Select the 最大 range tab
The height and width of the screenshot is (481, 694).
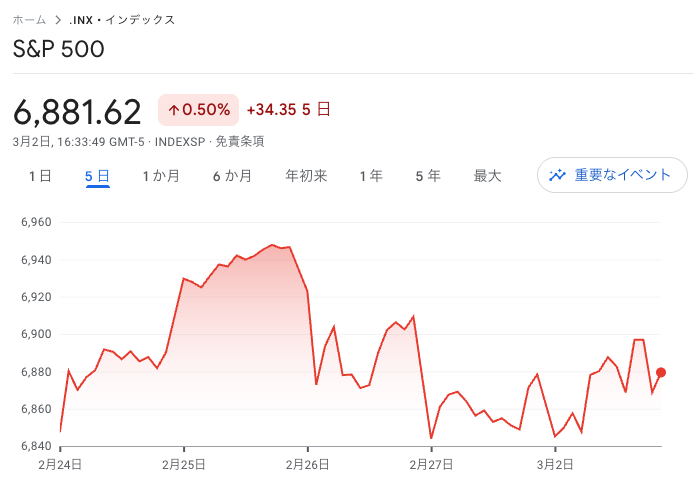coord(487,176)
